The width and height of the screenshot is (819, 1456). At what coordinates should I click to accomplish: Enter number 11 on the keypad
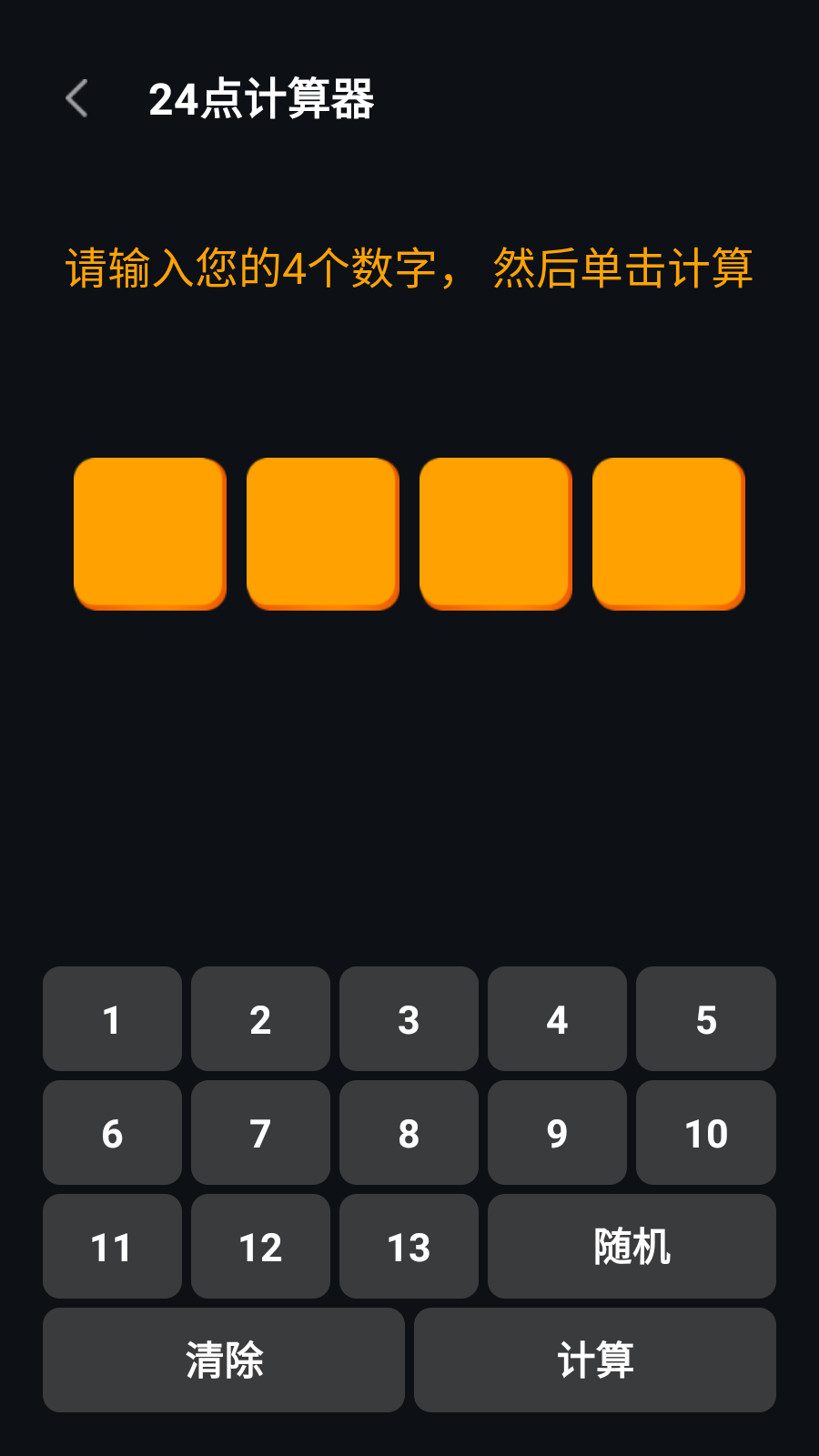pyautogui.click(x=112, y=1247)
